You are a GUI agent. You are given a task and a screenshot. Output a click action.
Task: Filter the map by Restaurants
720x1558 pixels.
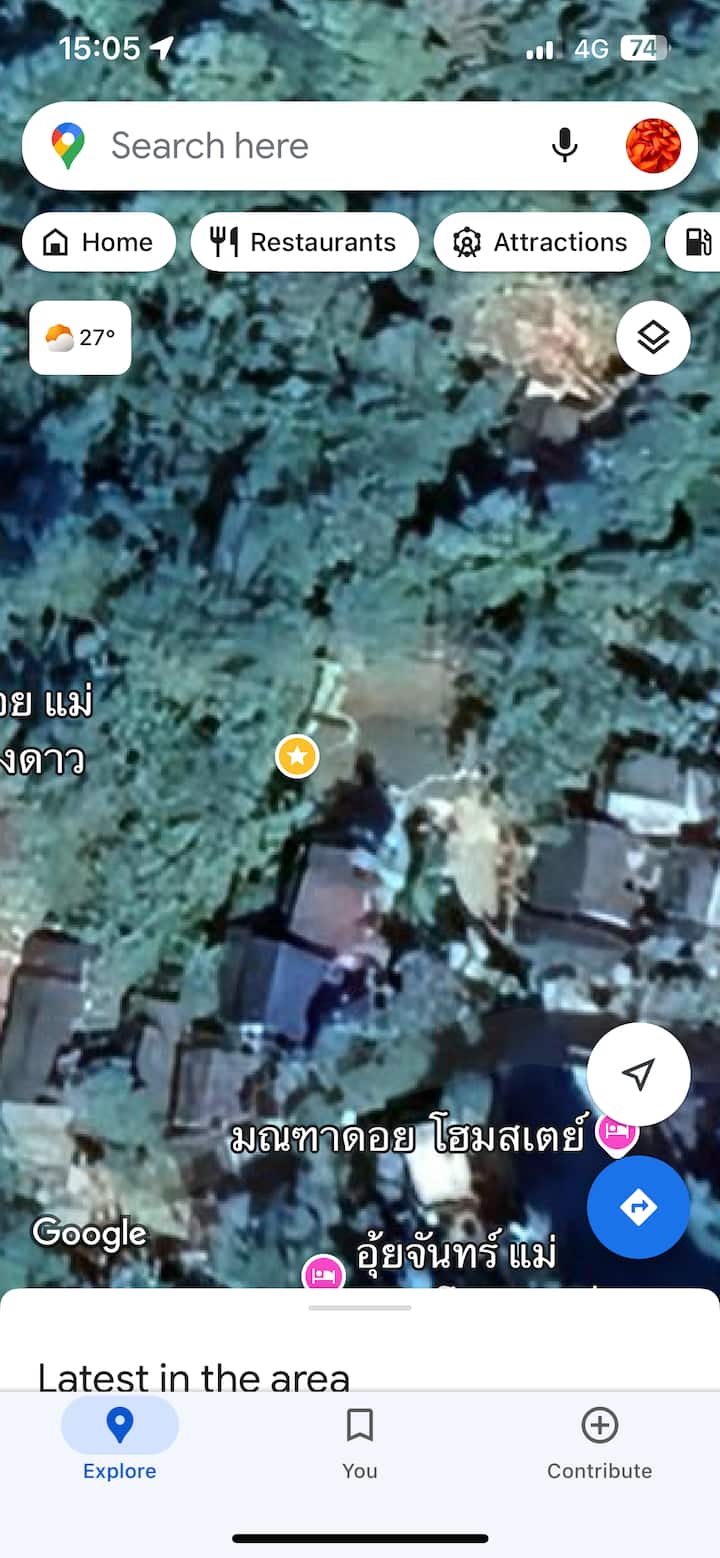pyautogui.click(x=304, y=242)
